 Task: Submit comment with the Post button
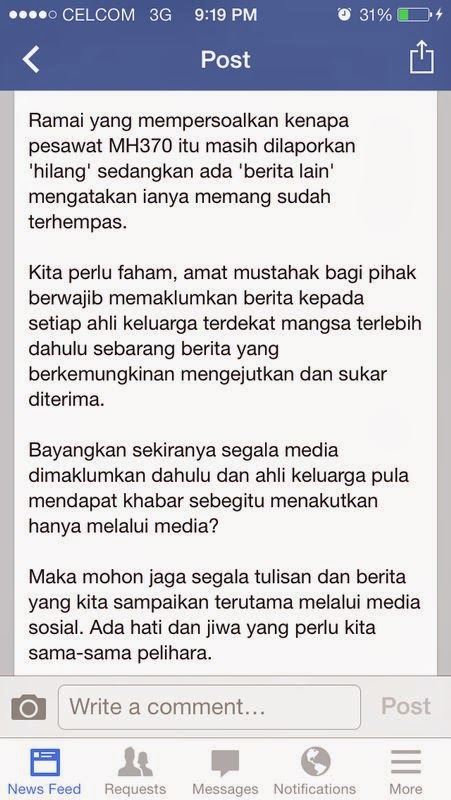click(406, 706)
